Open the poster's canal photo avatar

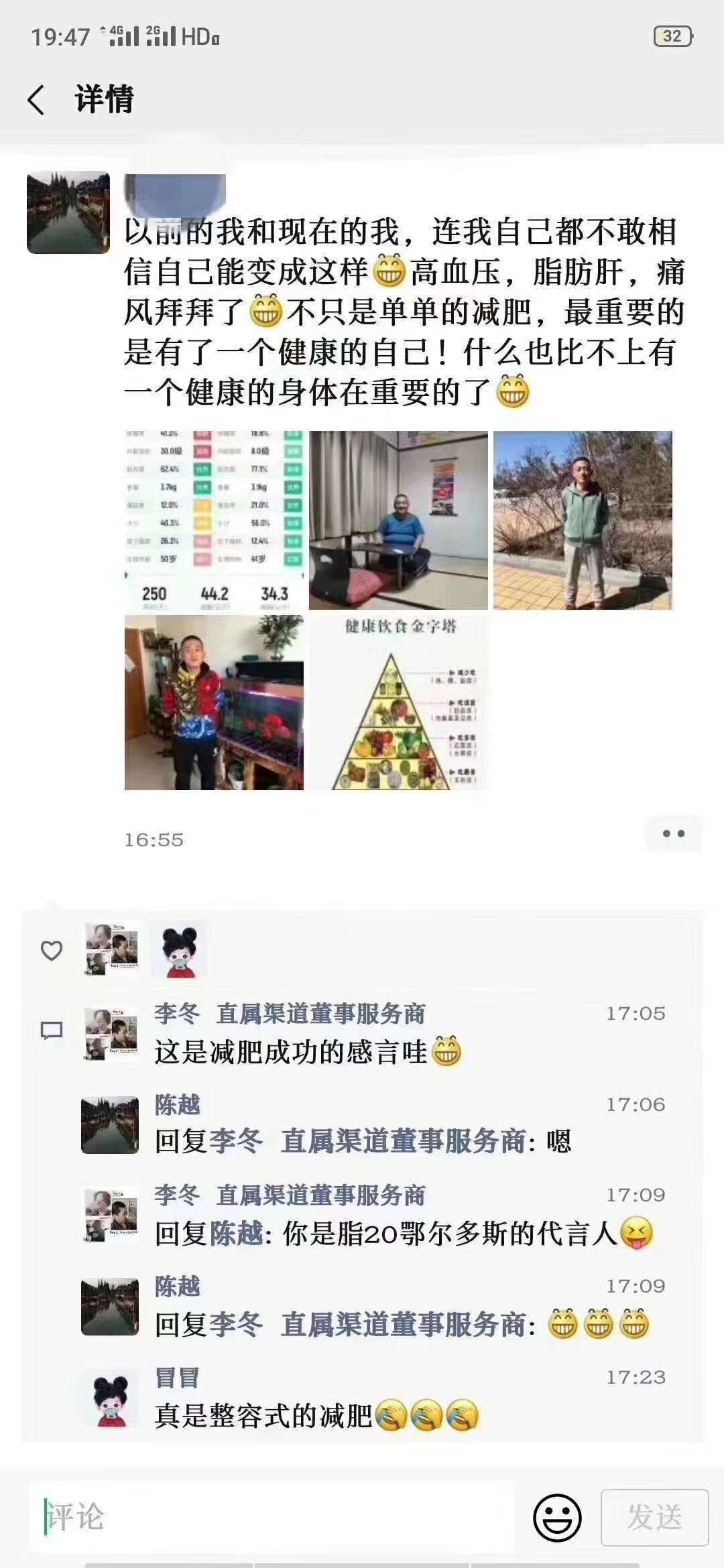68,213
